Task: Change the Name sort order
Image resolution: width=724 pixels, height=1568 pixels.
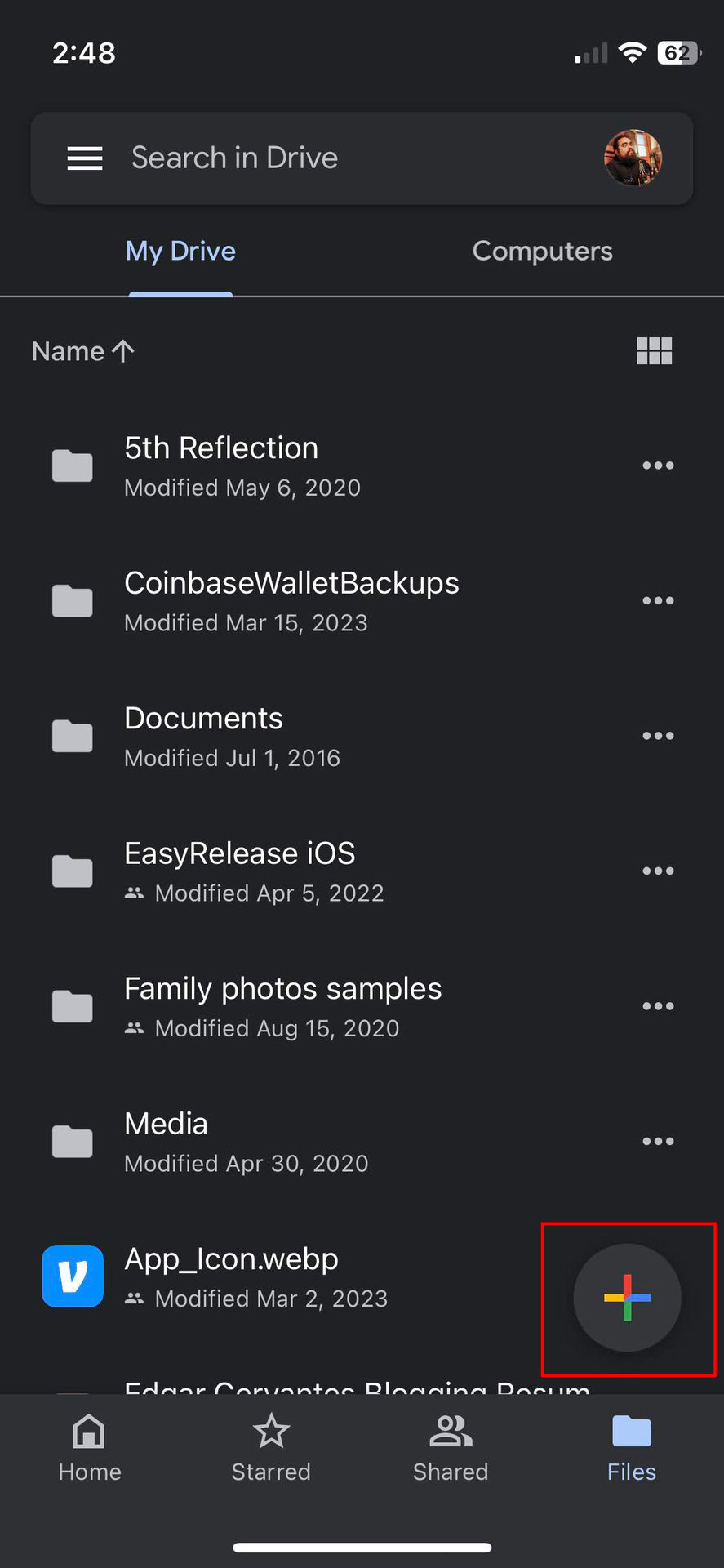Action: [x=82, y=351]
